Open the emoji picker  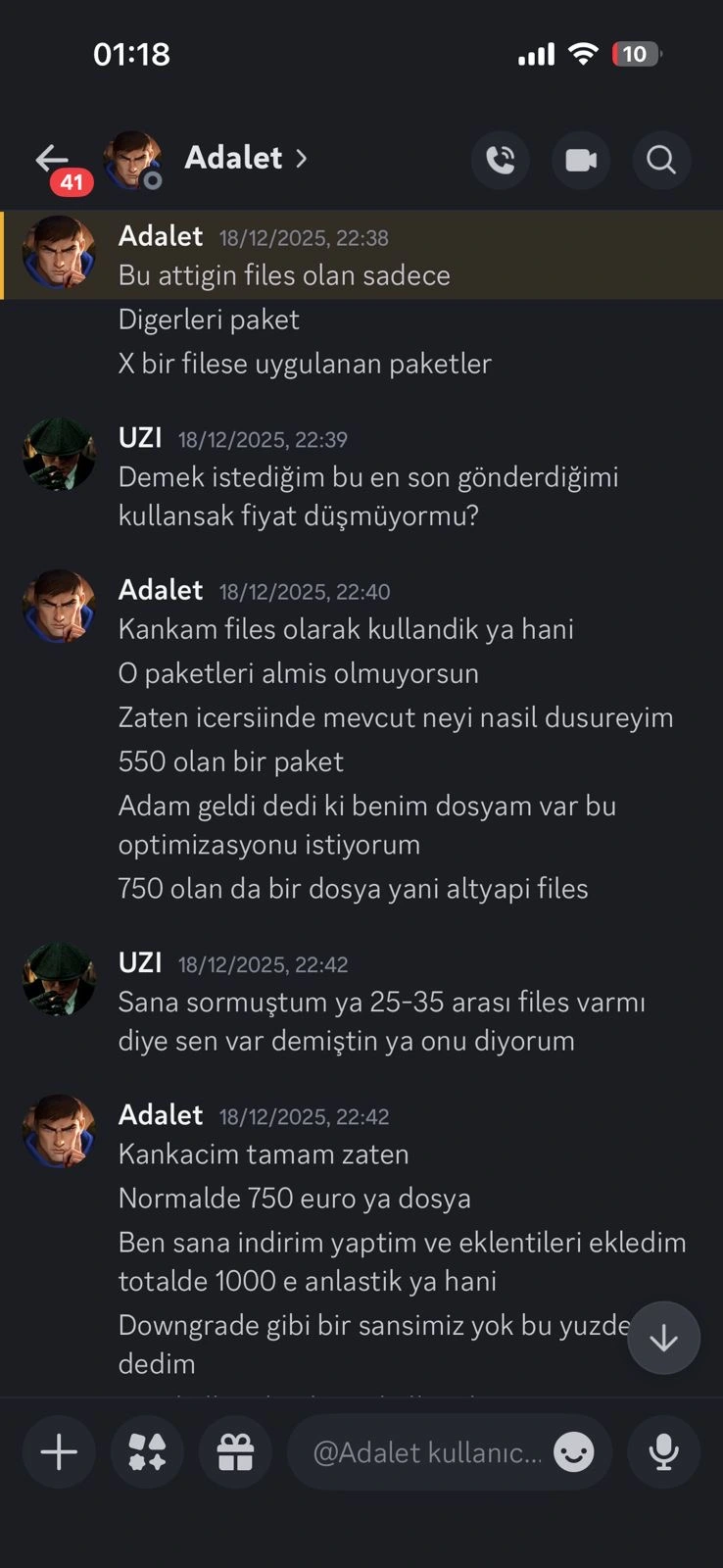[574, 1451]
